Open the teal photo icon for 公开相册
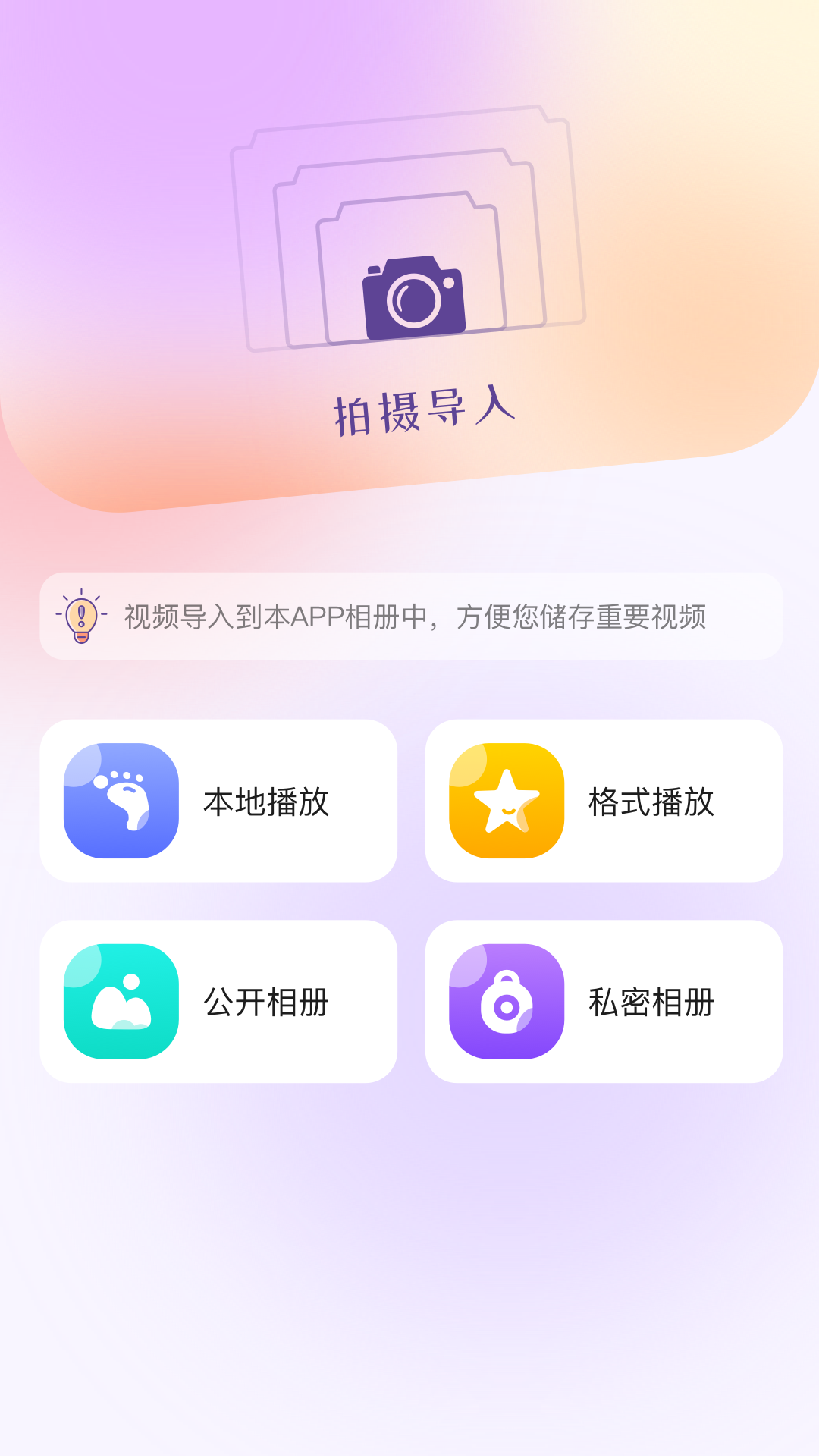 pos(121,1001)
